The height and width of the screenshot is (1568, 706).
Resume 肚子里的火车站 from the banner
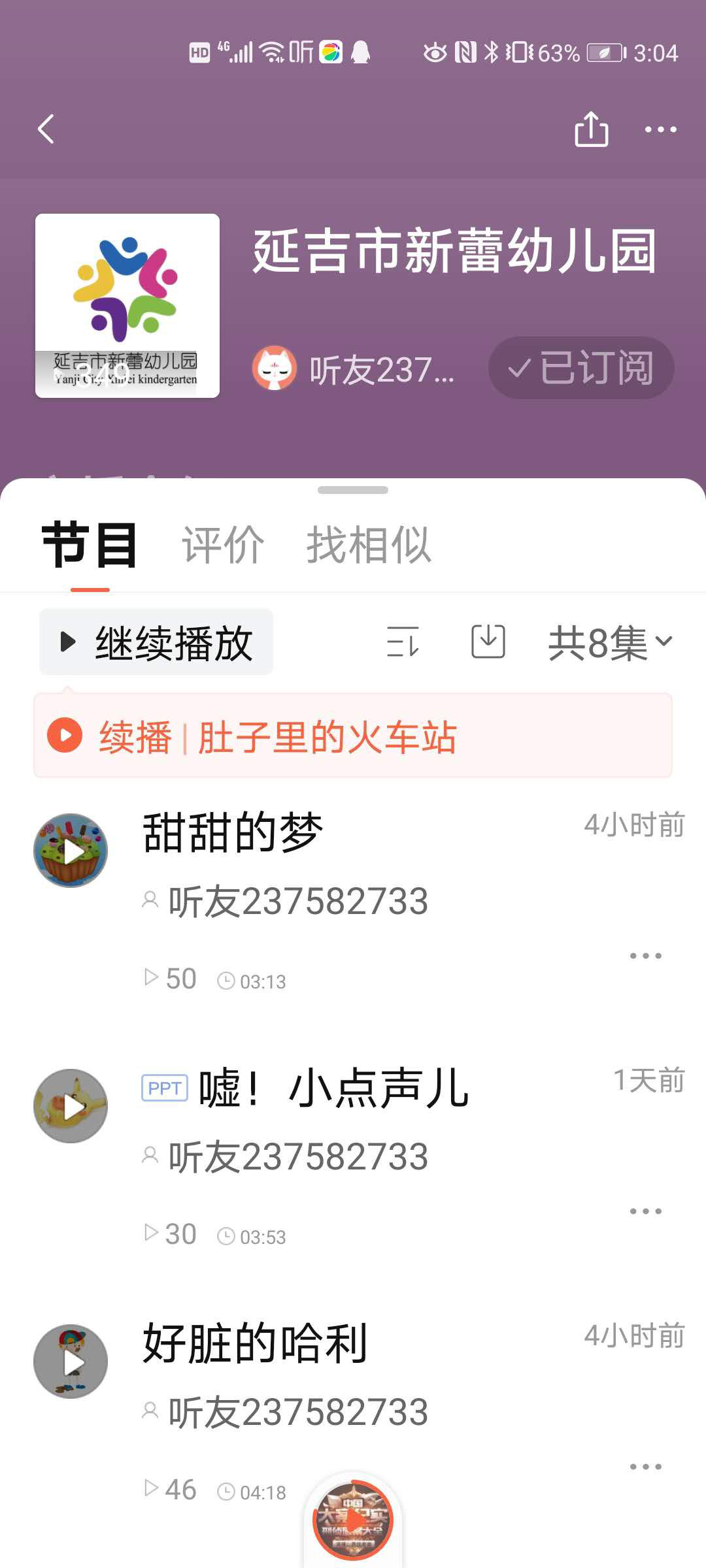353,736
